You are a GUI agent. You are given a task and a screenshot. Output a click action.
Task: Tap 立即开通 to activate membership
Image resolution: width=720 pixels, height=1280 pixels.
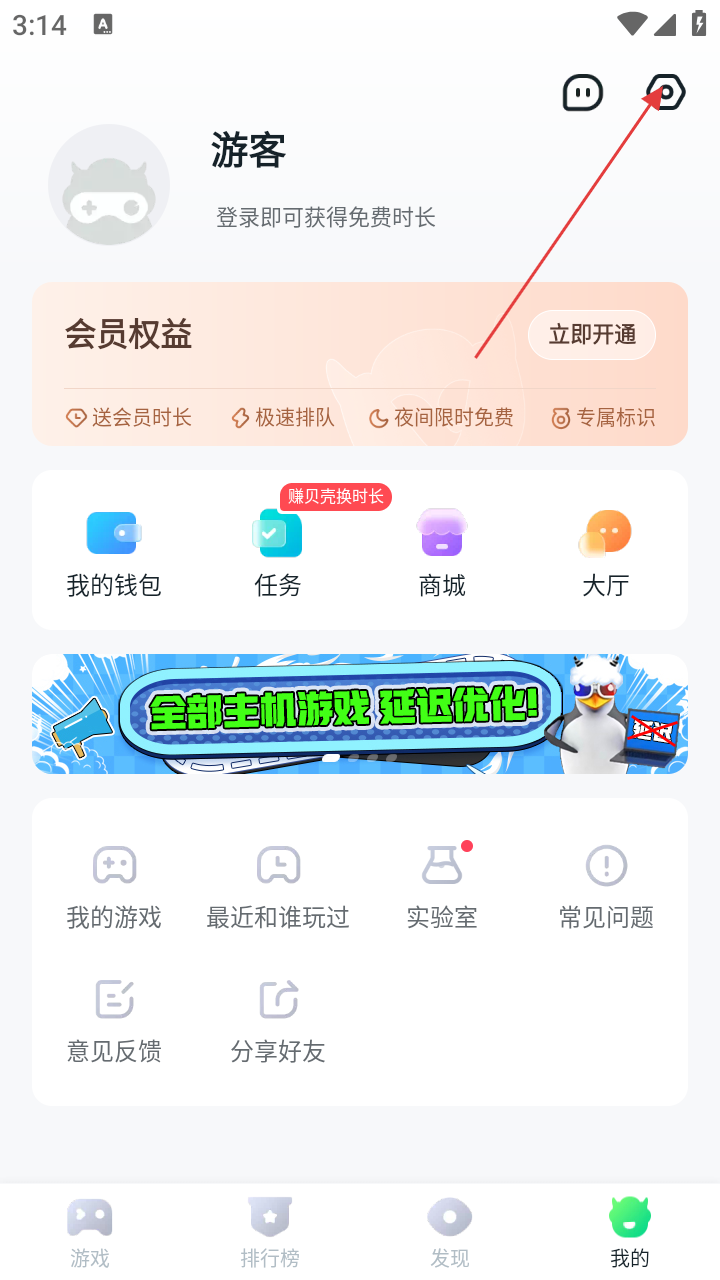pos(591,335)
